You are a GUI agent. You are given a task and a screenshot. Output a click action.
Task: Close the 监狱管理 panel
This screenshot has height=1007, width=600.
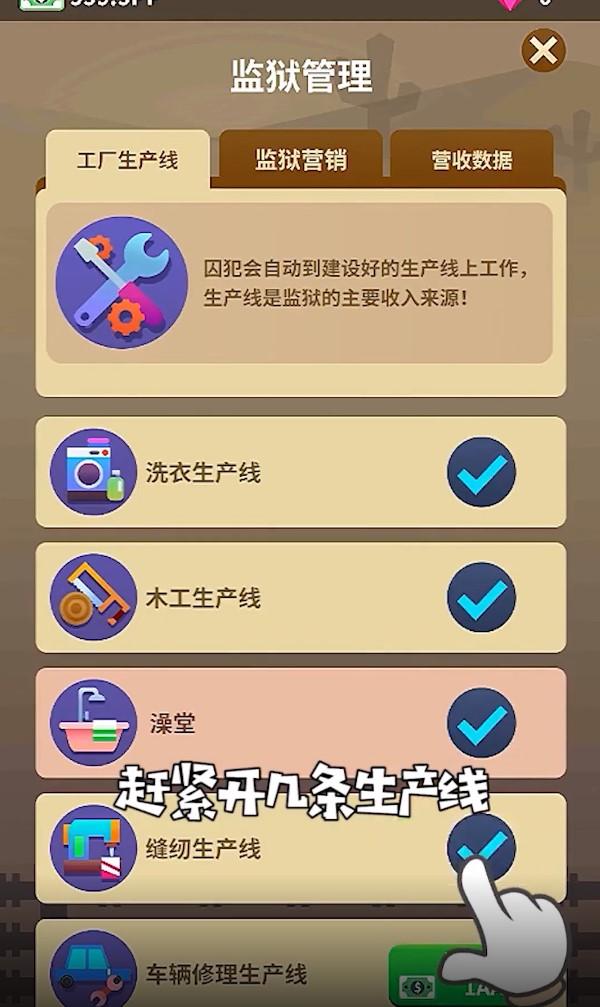pos(543,51)
